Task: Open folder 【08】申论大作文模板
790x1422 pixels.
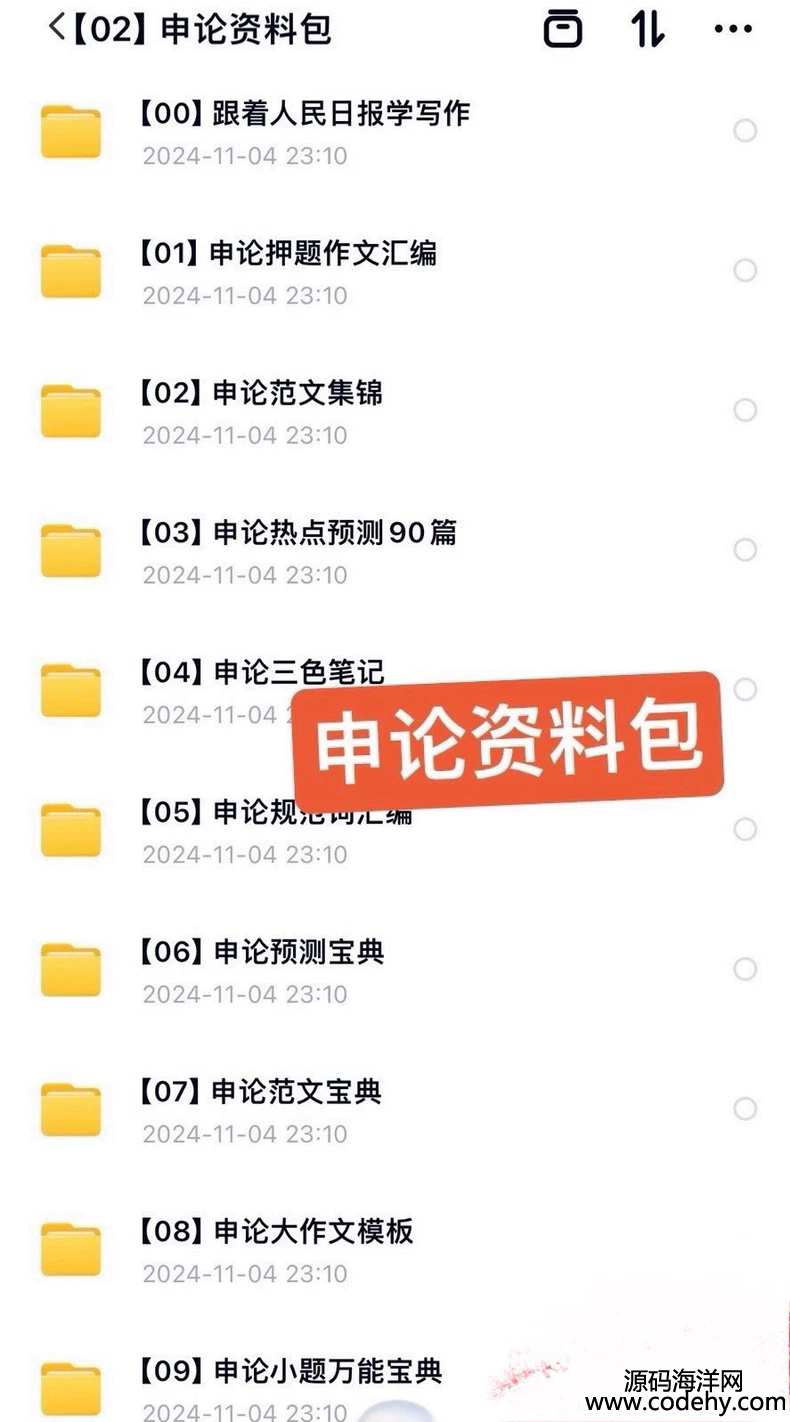Action: [x=395, y=1250]
